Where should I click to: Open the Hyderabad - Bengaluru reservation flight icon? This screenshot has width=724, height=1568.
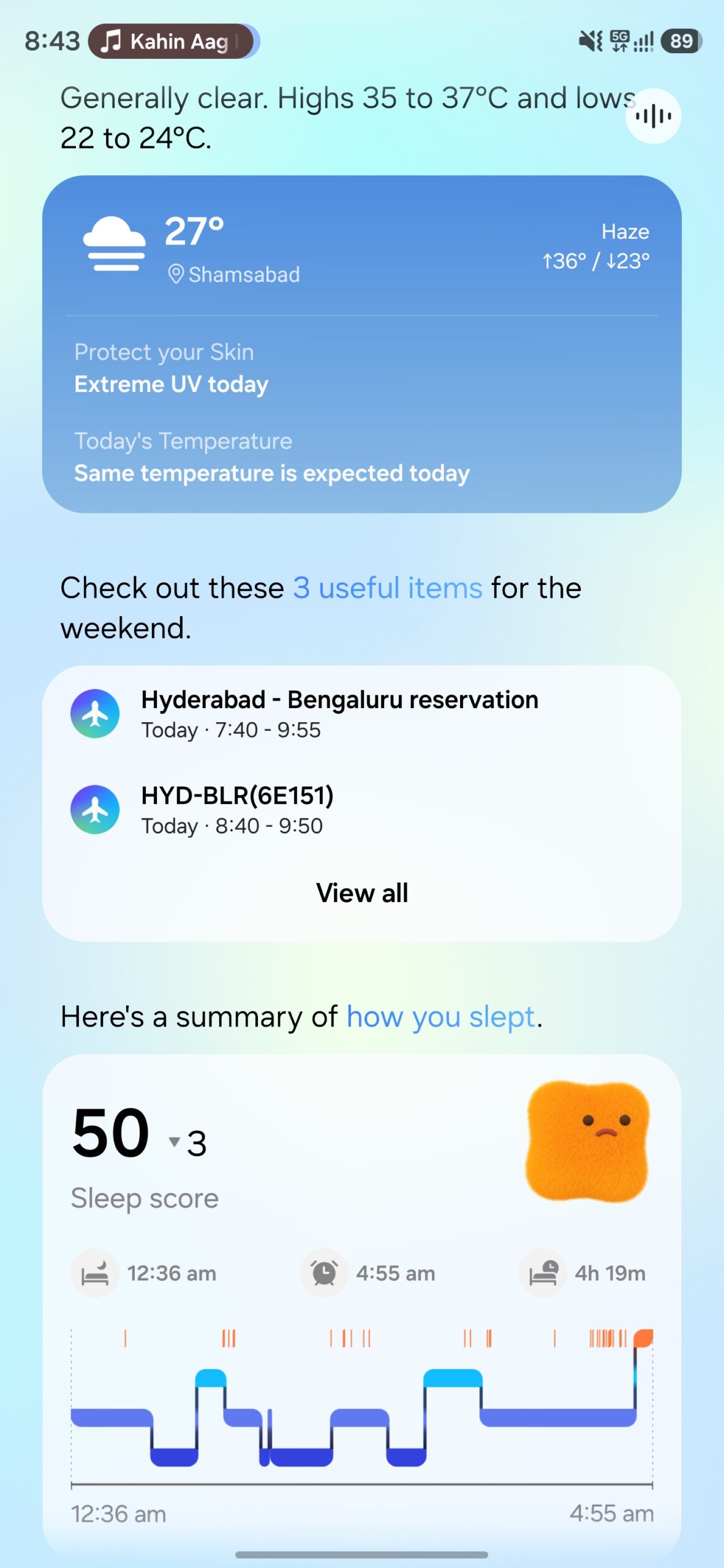pos(95,714)
